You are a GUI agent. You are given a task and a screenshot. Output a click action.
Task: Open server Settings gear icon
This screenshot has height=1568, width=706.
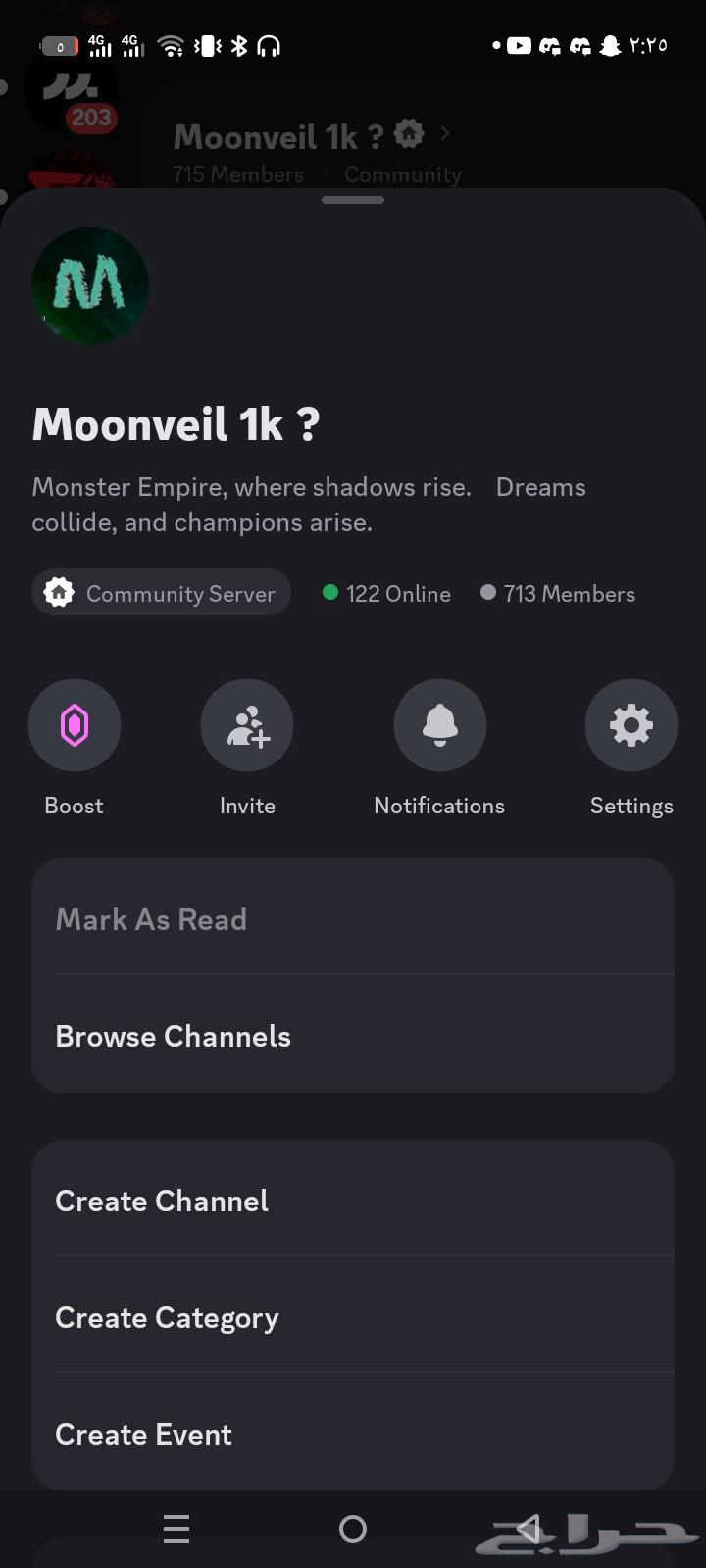[630, 725]
